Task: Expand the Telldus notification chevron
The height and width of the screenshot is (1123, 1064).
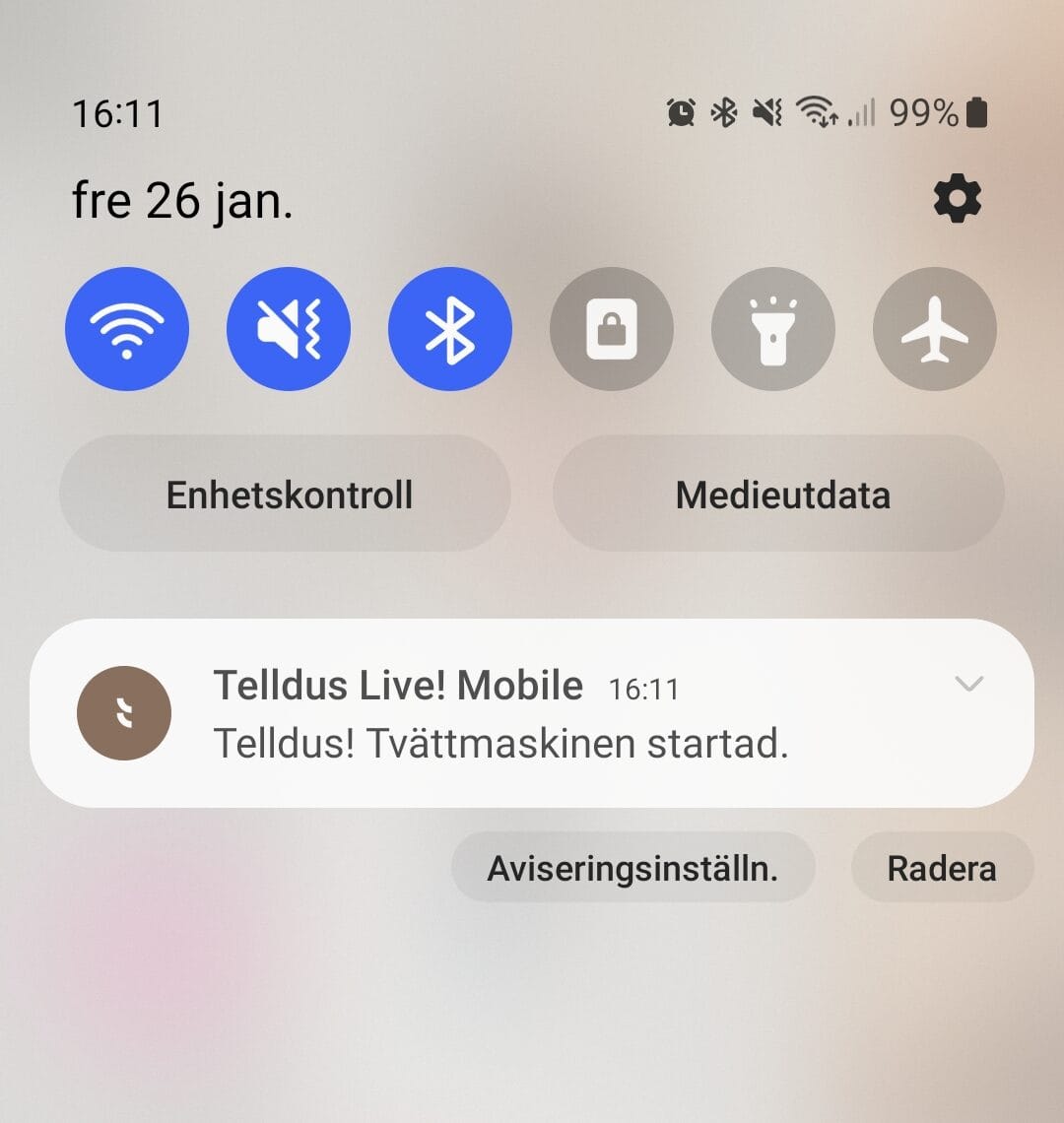Action: (969, 684)
